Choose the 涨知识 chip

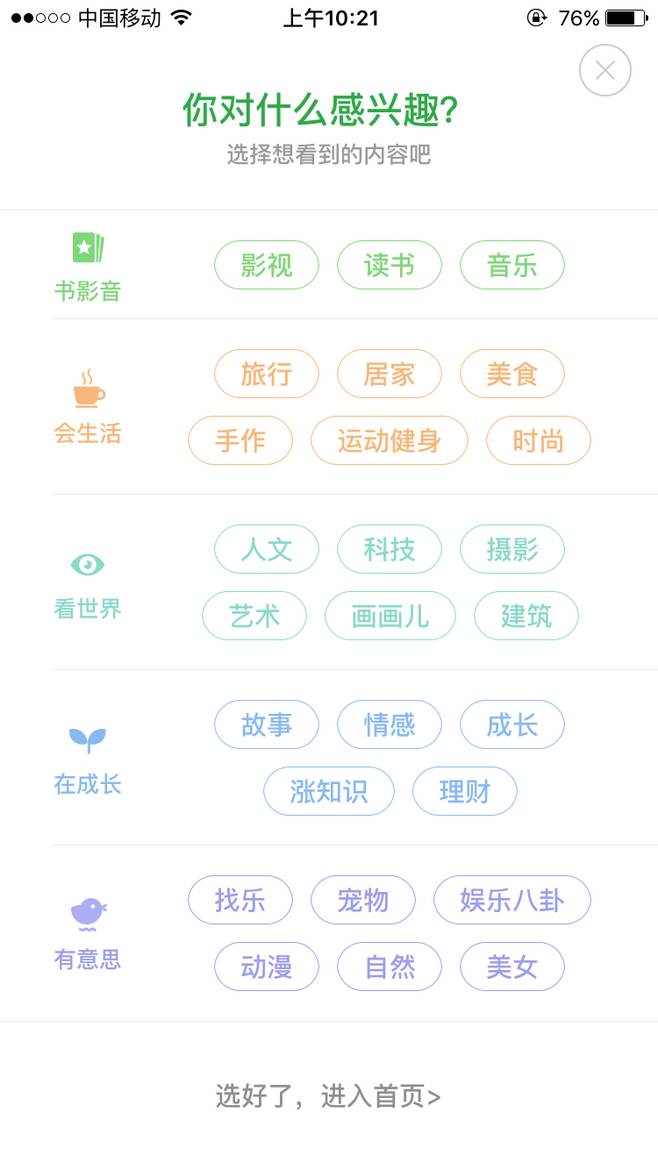click(x=329, y=792)
